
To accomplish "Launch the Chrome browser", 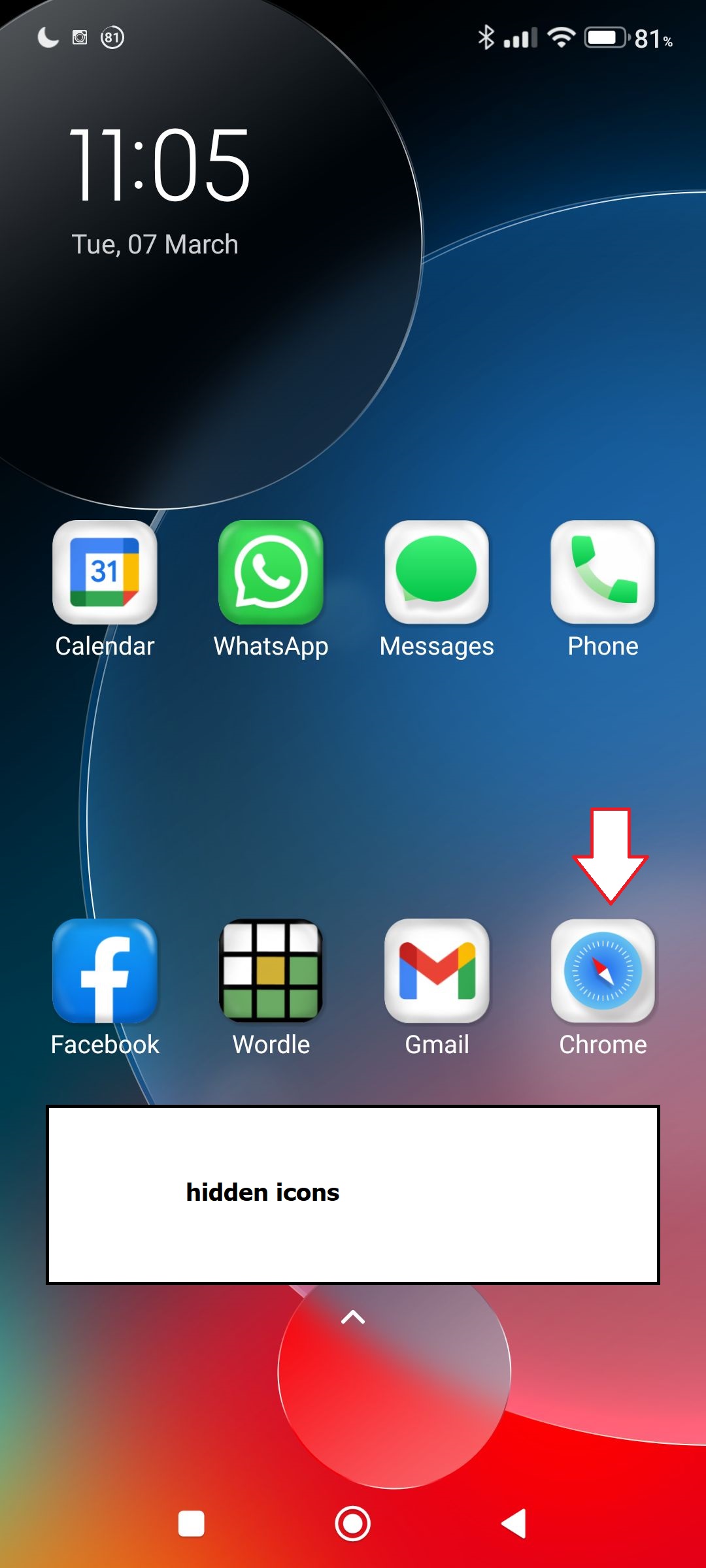I will 603,971.
